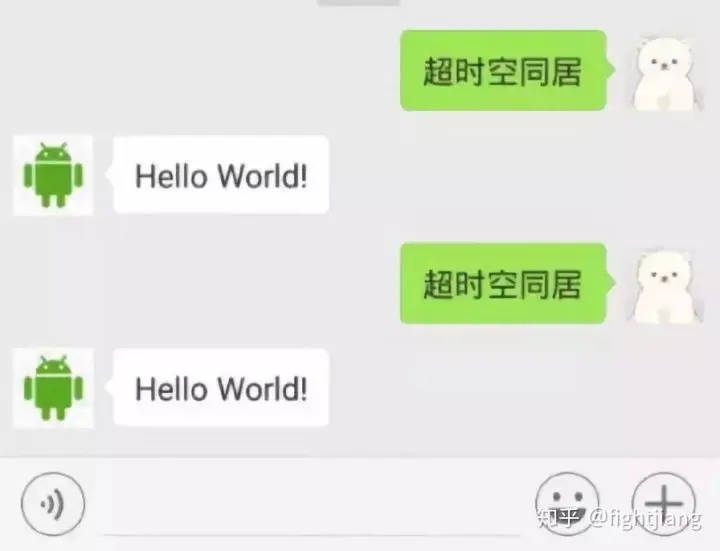The image size is (720, 551).
Task: Switch to voice message input
Action: click(53, 502)
